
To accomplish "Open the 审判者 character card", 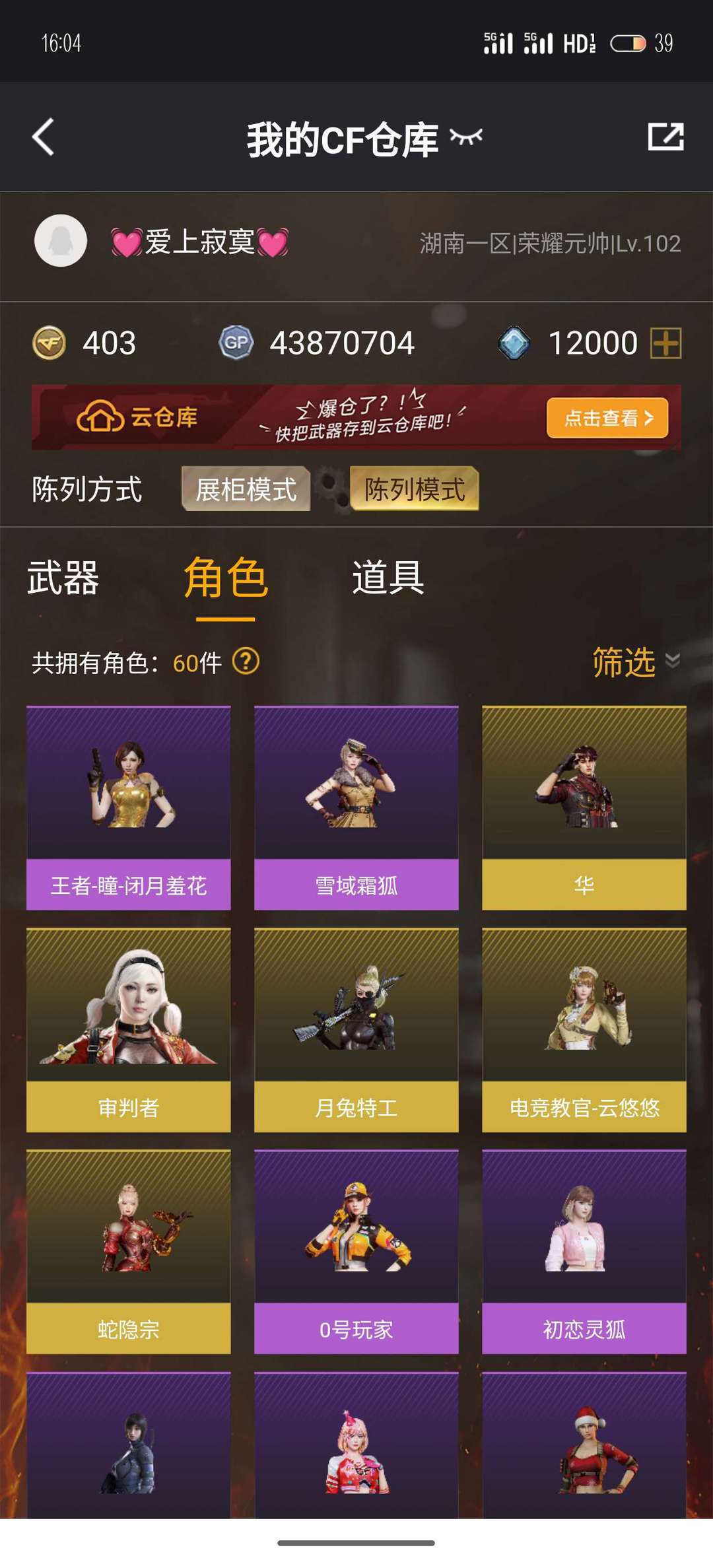I will tap(129, 1030).
